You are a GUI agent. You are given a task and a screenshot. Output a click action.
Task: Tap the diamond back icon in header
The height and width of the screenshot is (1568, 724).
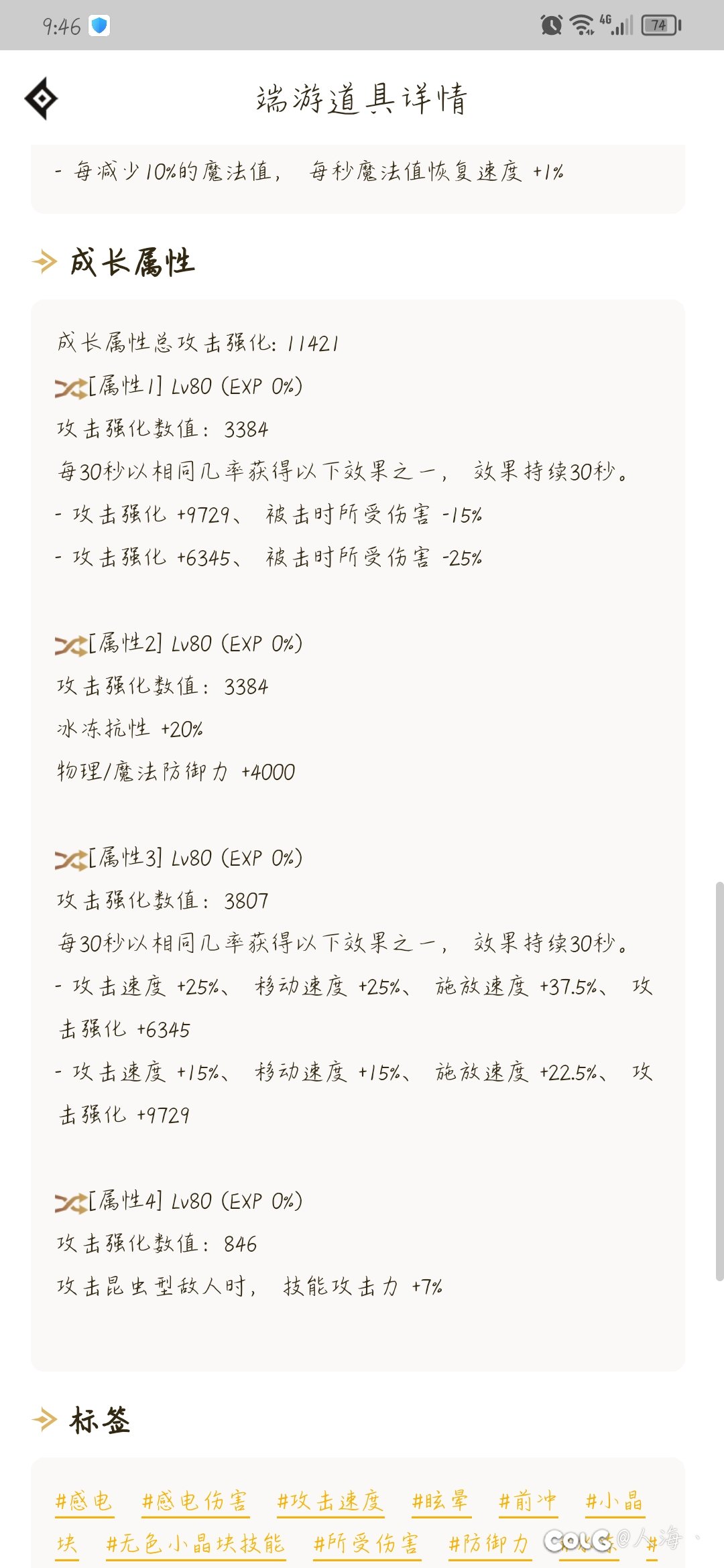(x=42, y=99)
